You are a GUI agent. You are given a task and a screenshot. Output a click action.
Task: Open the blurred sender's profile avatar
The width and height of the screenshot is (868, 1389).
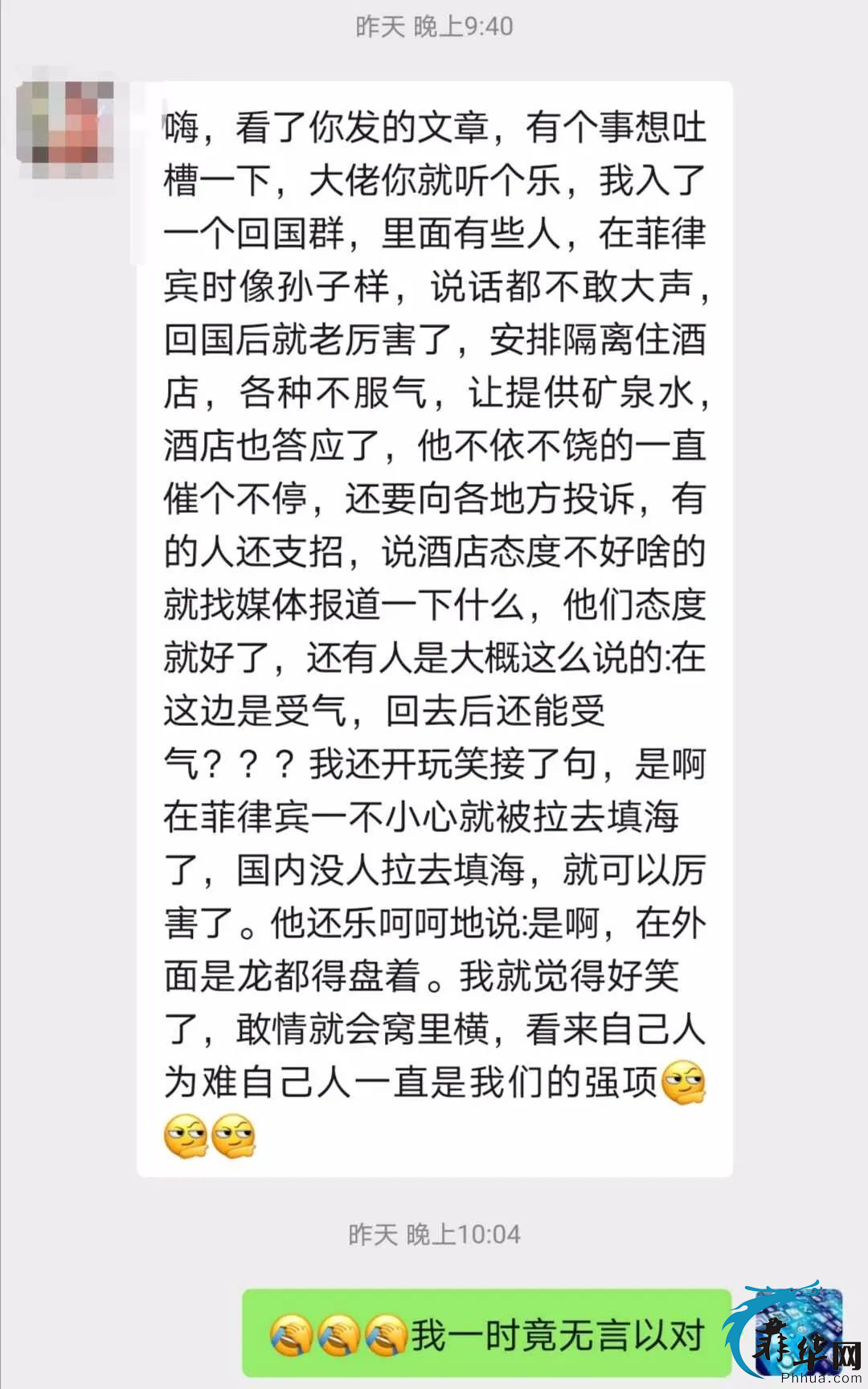click(66, 129)
